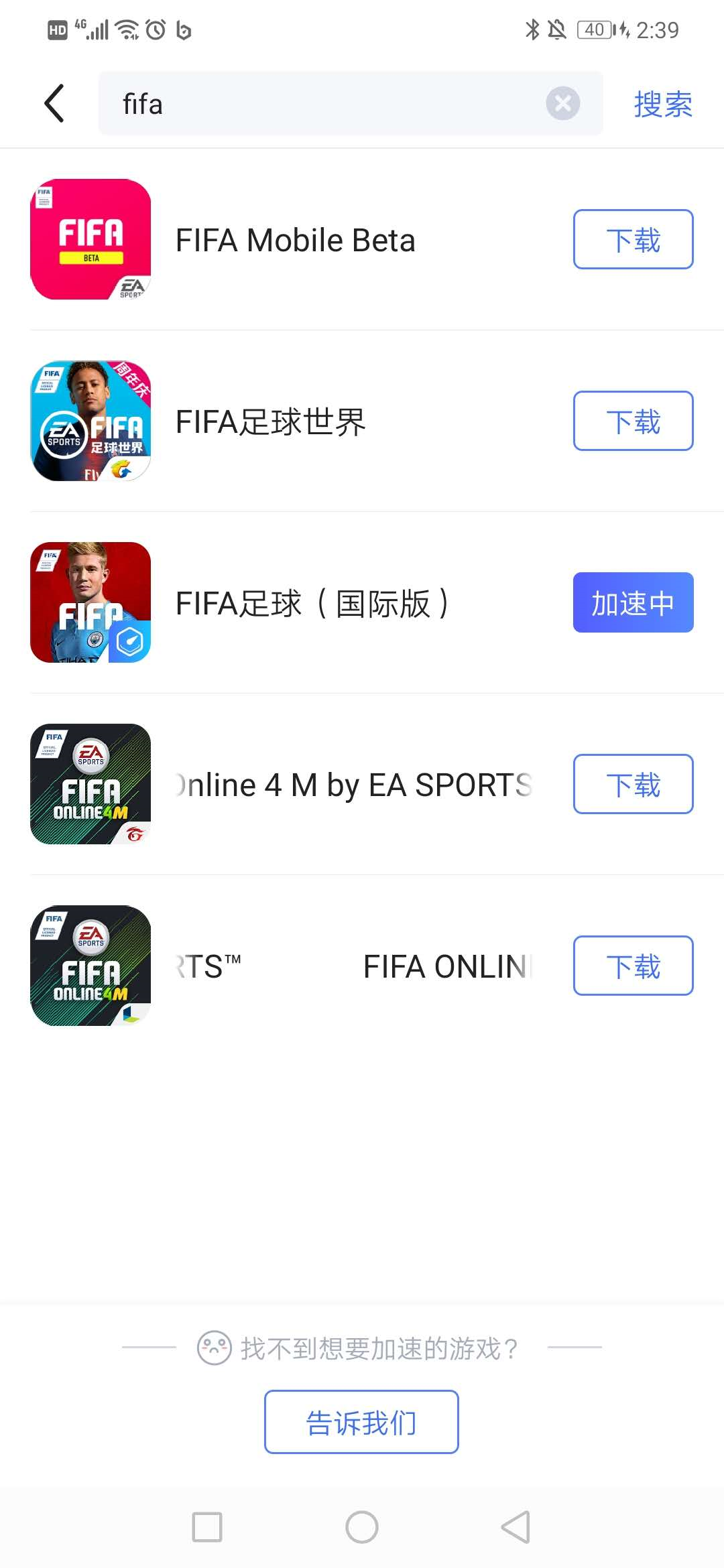Open the FIFA Mobile Beta result
Viewport: 724px width, 1568px height.
coord(295,241)
